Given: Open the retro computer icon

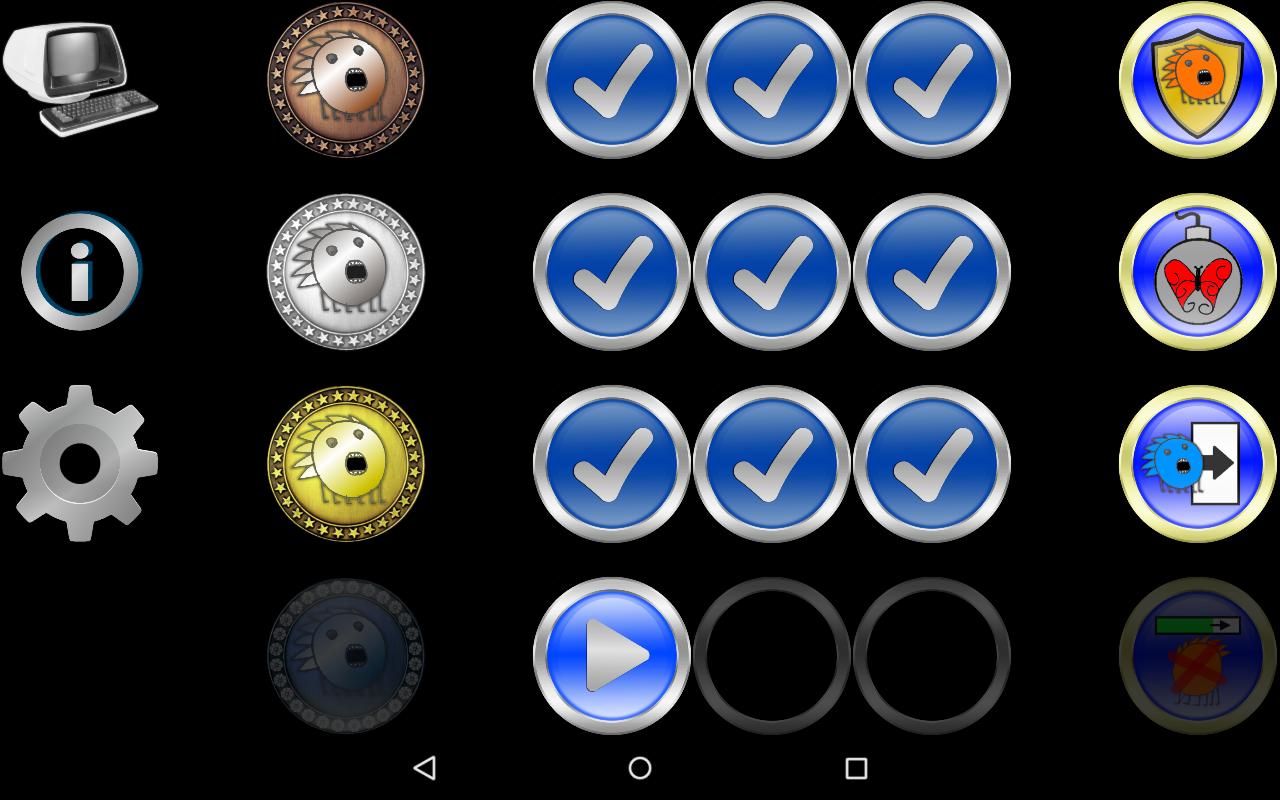Looking at the screenshot, I should [80, 79].
